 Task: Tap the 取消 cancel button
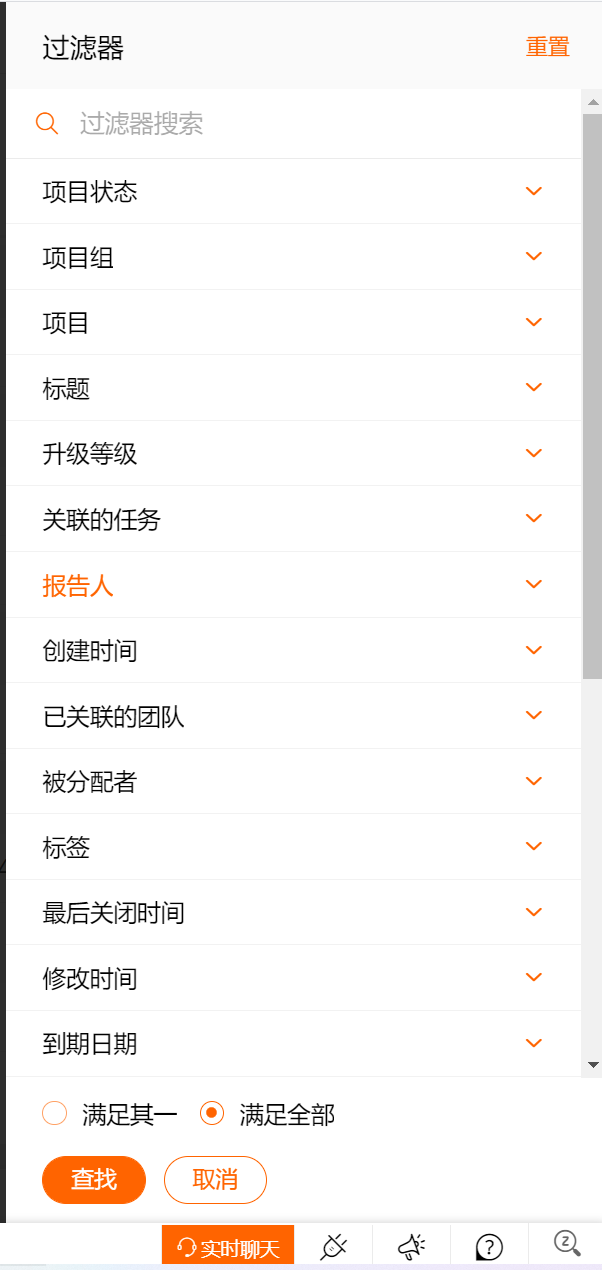[215, 1180]
